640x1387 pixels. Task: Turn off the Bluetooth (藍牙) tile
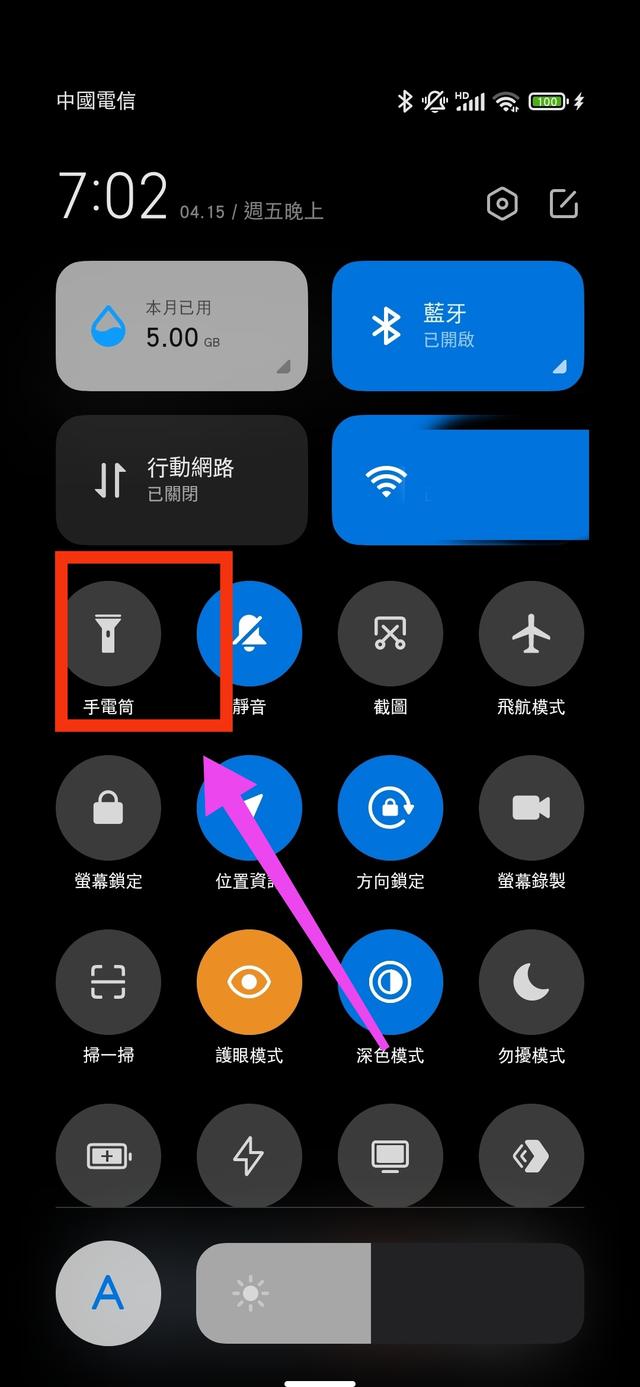tap(457, 326)
